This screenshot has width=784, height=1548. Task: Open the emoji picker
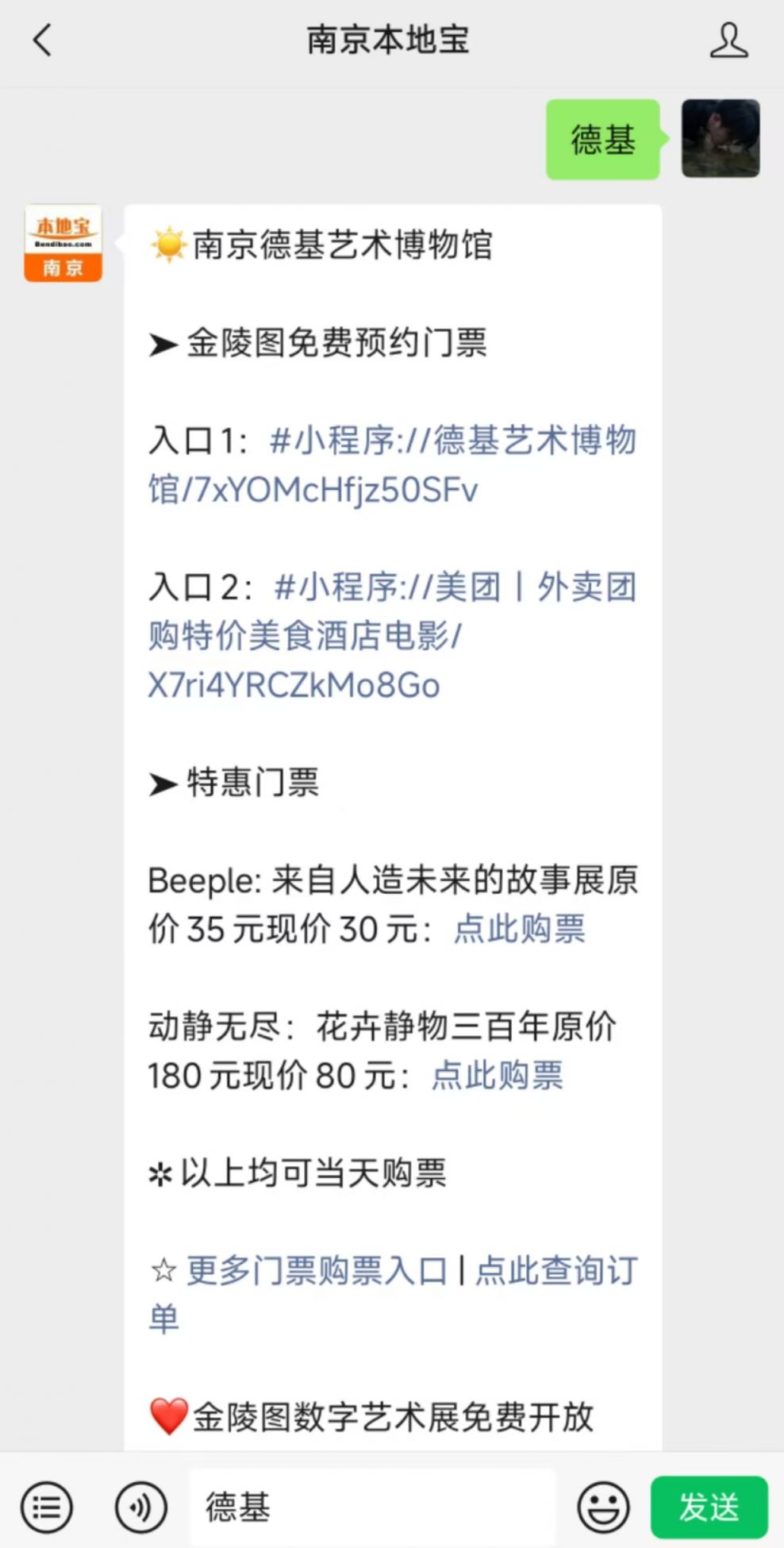coord(603,1507)
